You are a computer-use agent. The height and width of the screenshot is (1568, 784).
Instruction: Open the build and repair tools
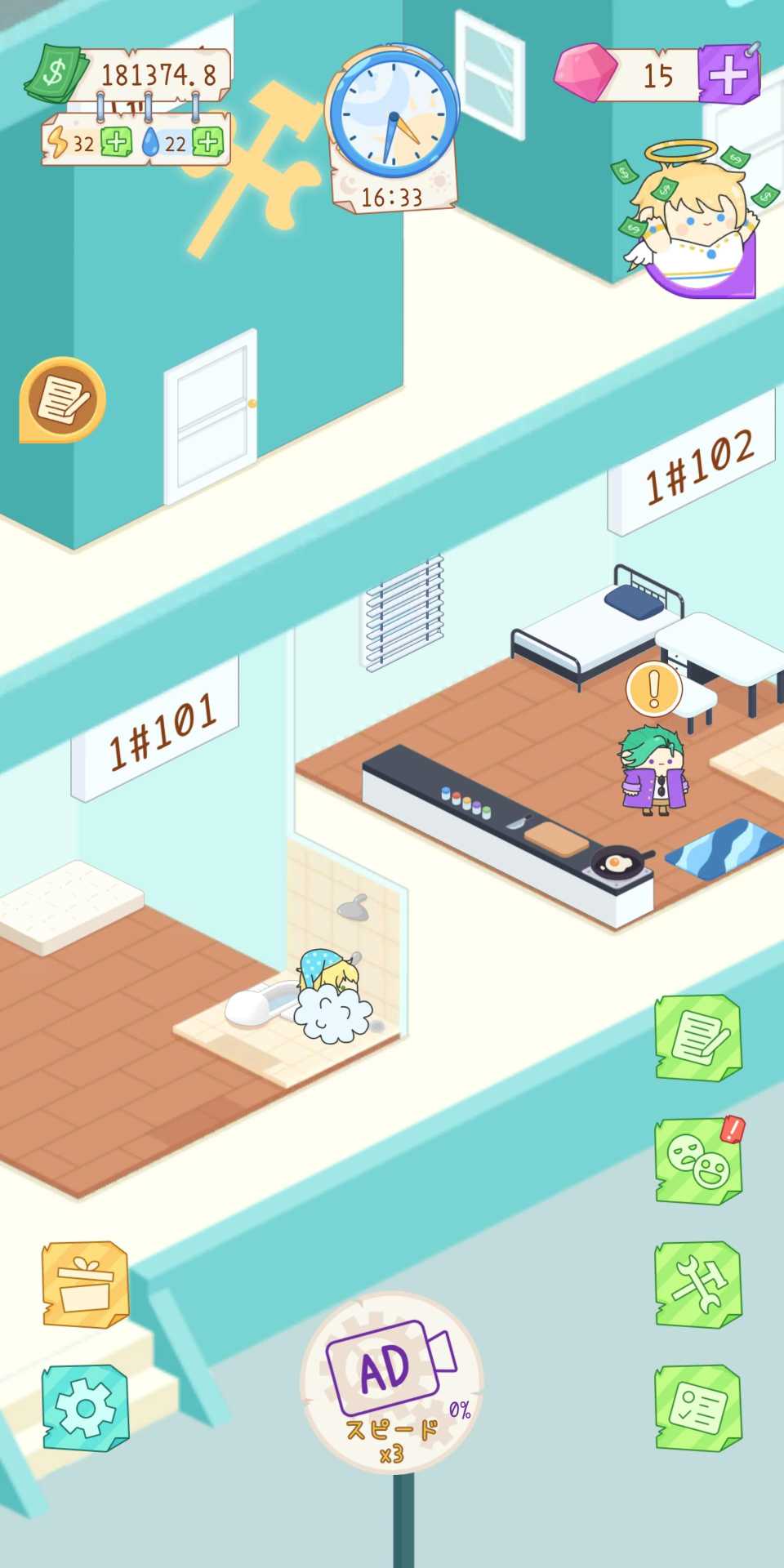click(x=698, y=1285)
